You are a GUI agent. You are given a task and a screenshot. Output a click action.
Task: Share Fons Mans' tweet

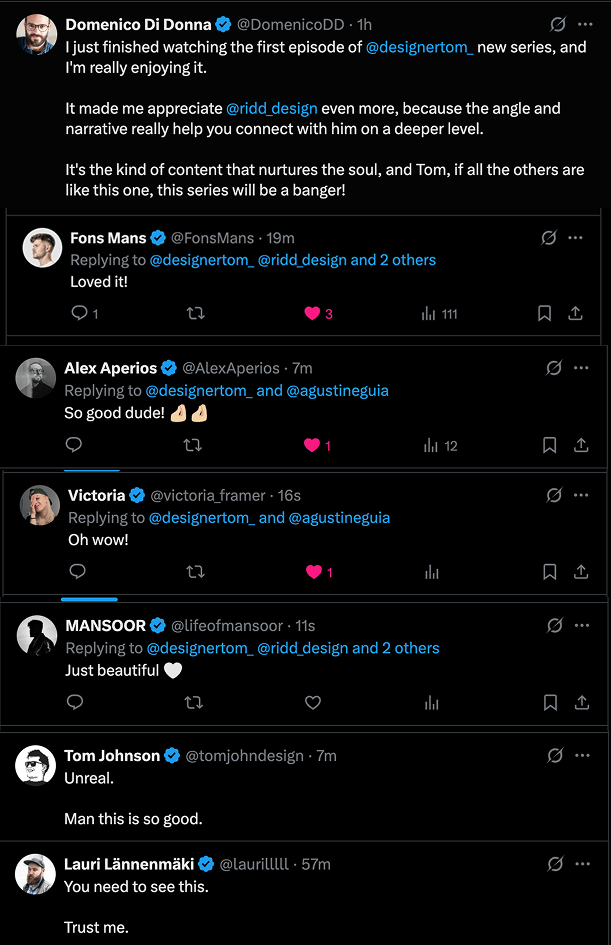point(576,313)
